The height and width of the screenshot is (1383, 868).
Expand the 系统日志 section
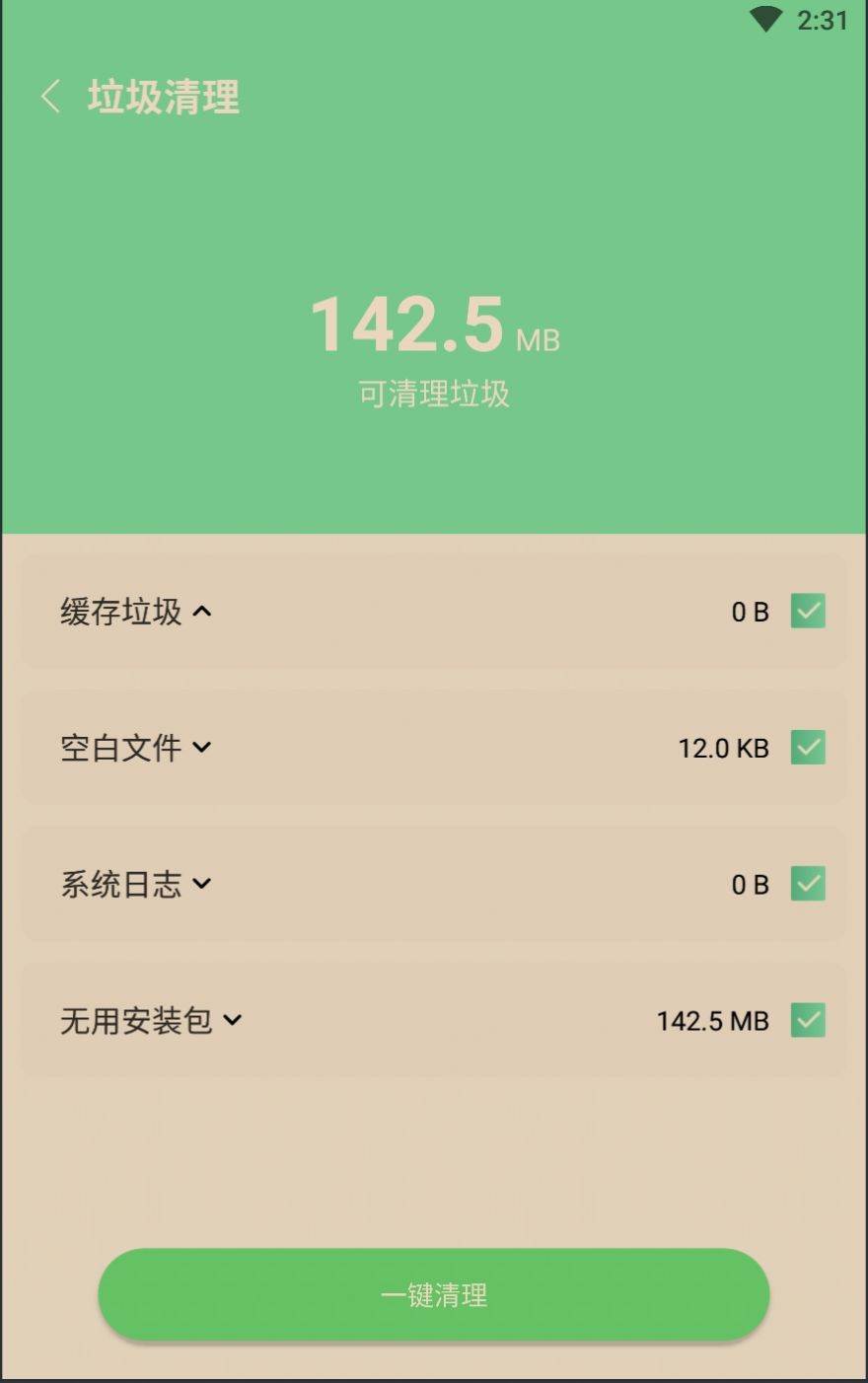202,886
